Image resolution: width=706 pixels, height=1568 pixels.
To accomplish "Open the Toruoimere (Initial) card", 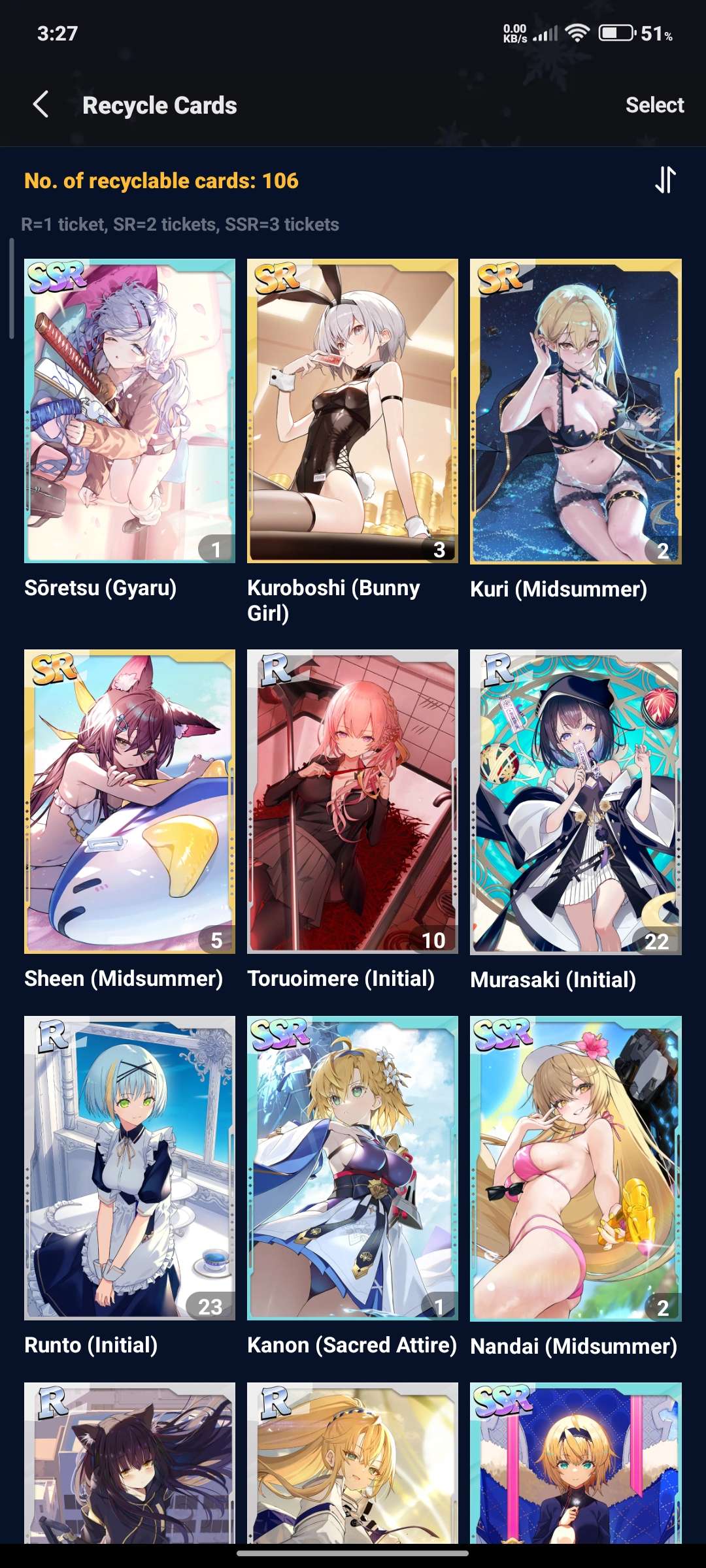I will [x=352, y=801].
